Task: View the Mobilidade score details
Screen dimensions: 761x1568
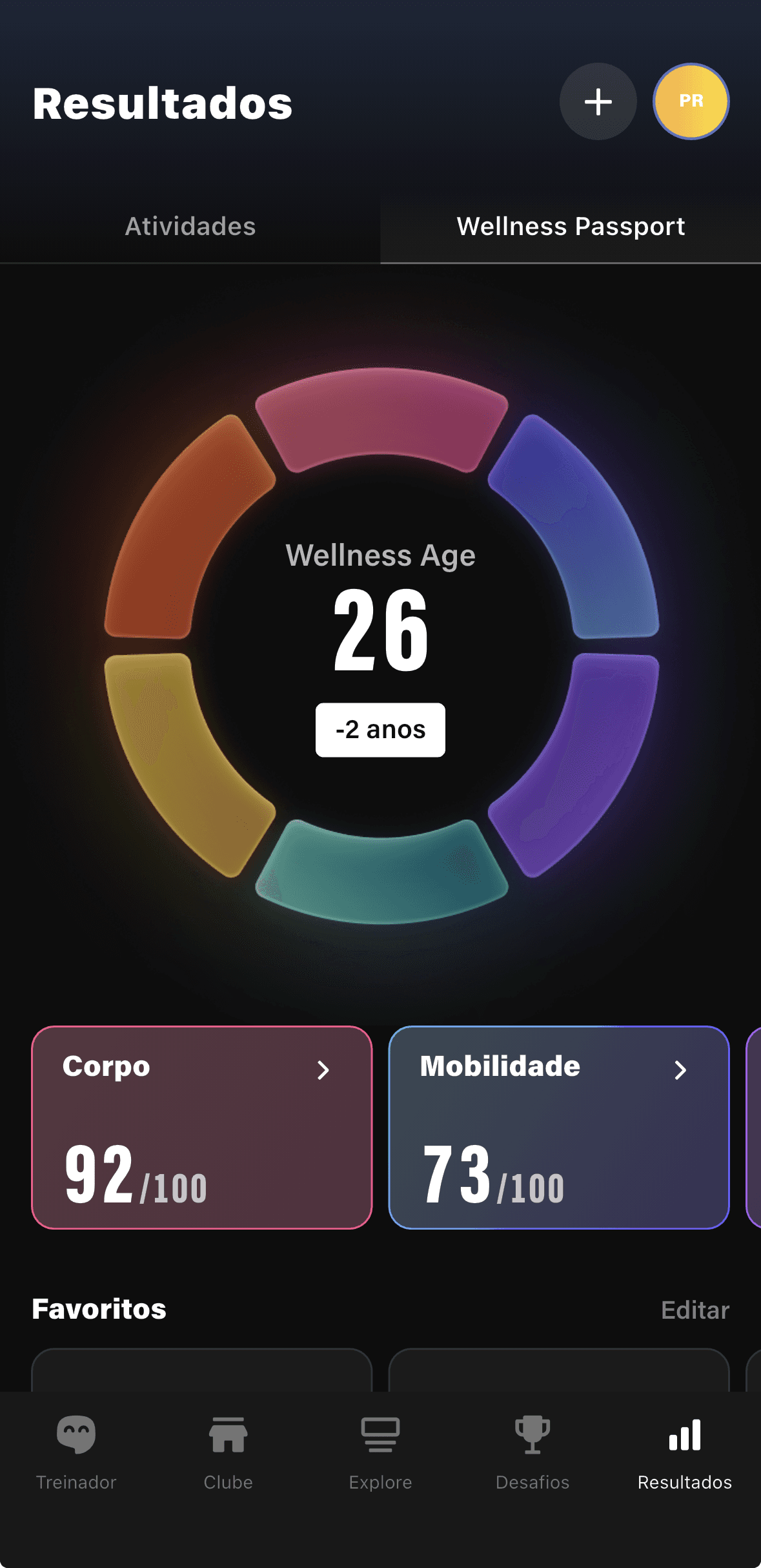Action: 559,1127
